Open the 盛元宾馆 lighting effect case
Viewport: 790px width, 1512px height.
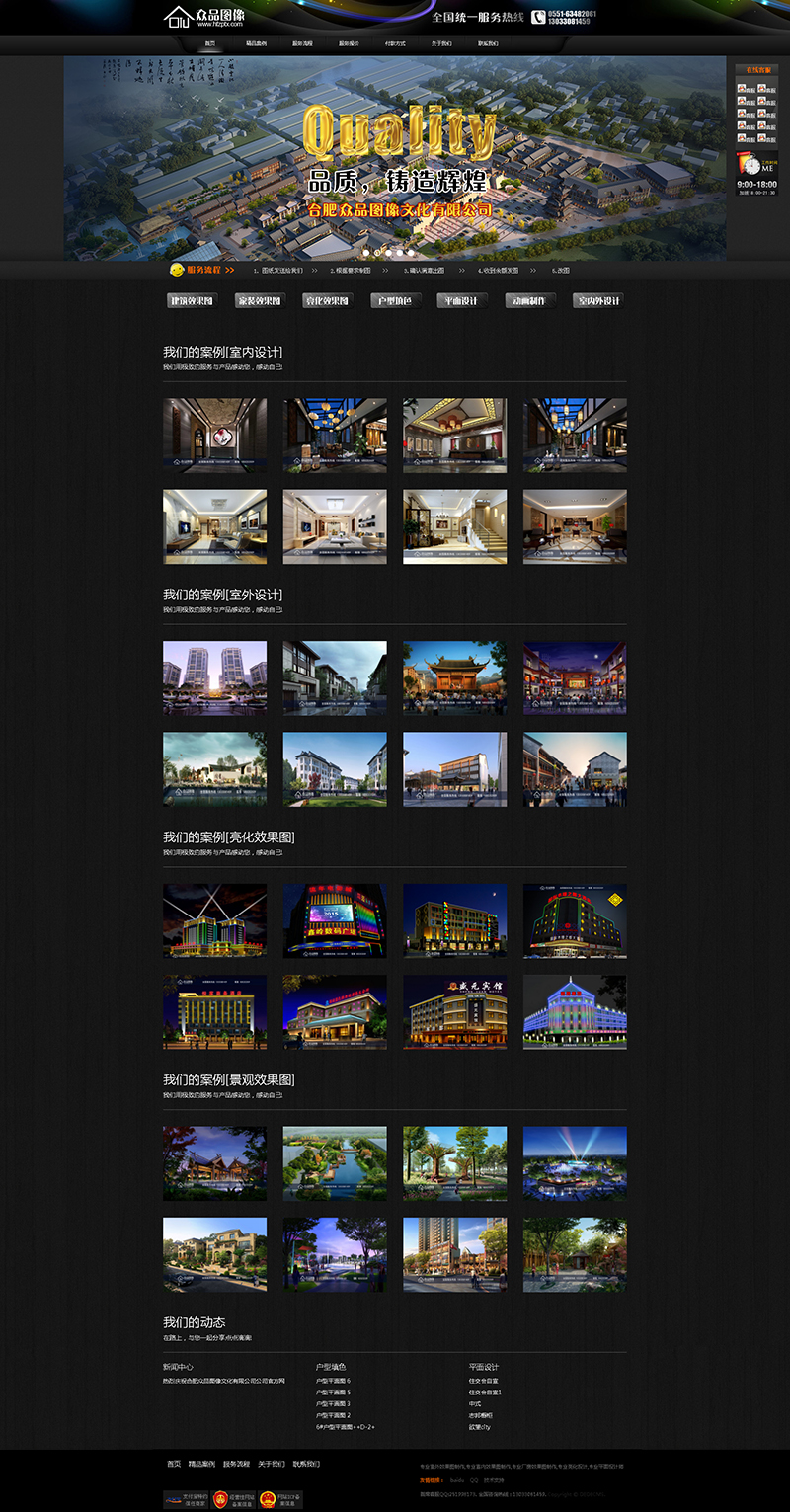pos(454,1012)
